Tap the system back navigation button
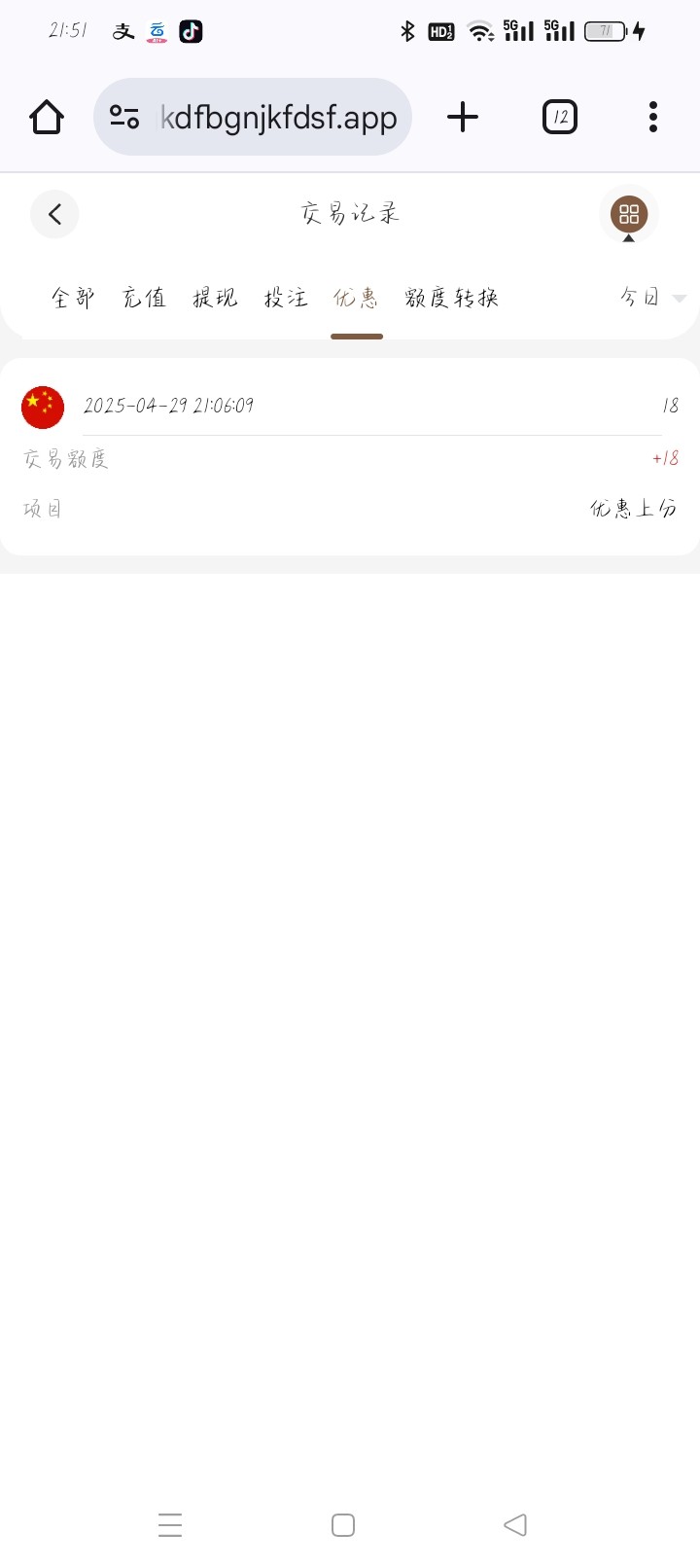700x1568 pixels. (515, 1524)
